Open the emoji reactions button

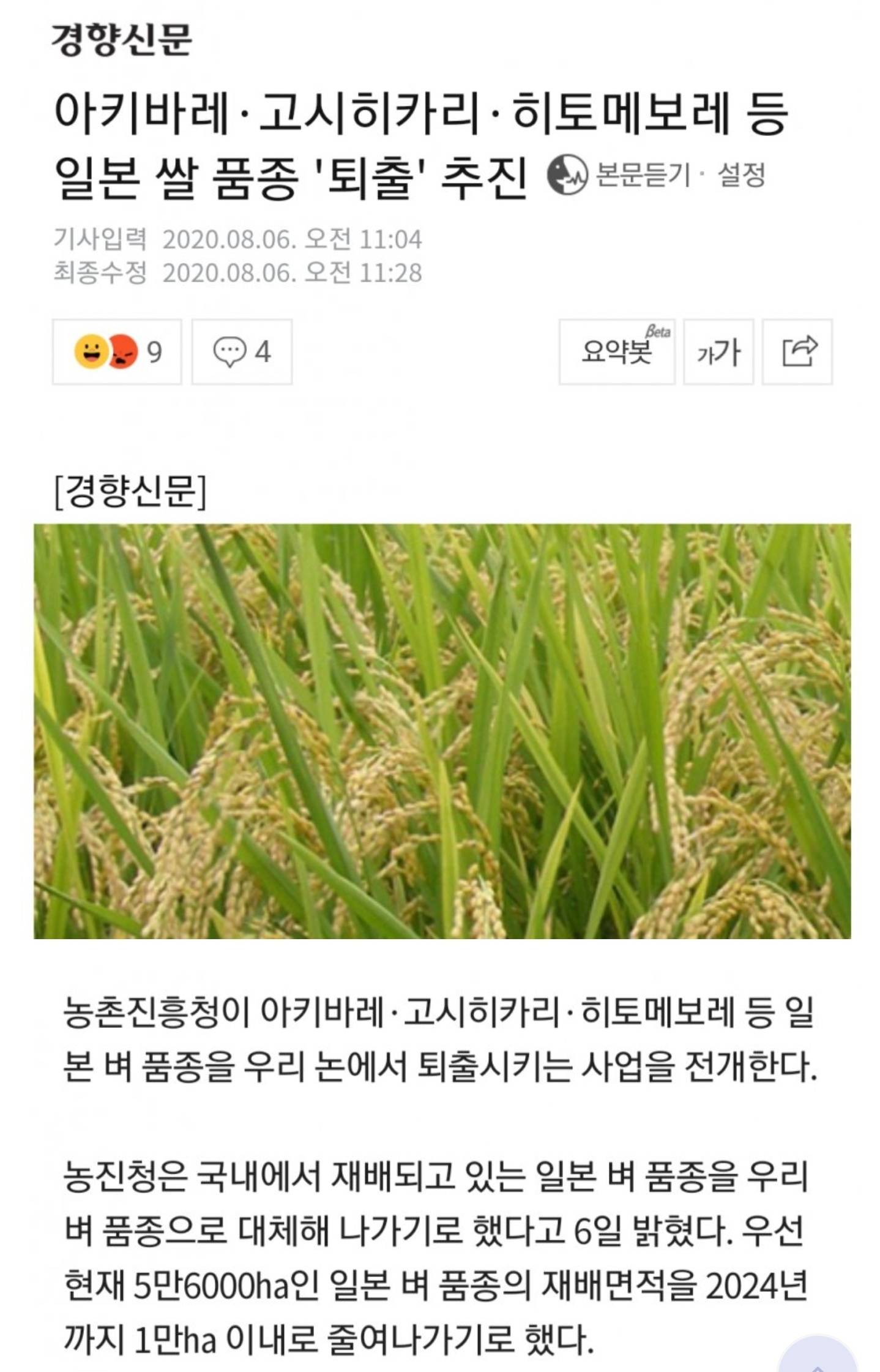tap(117, 352)
